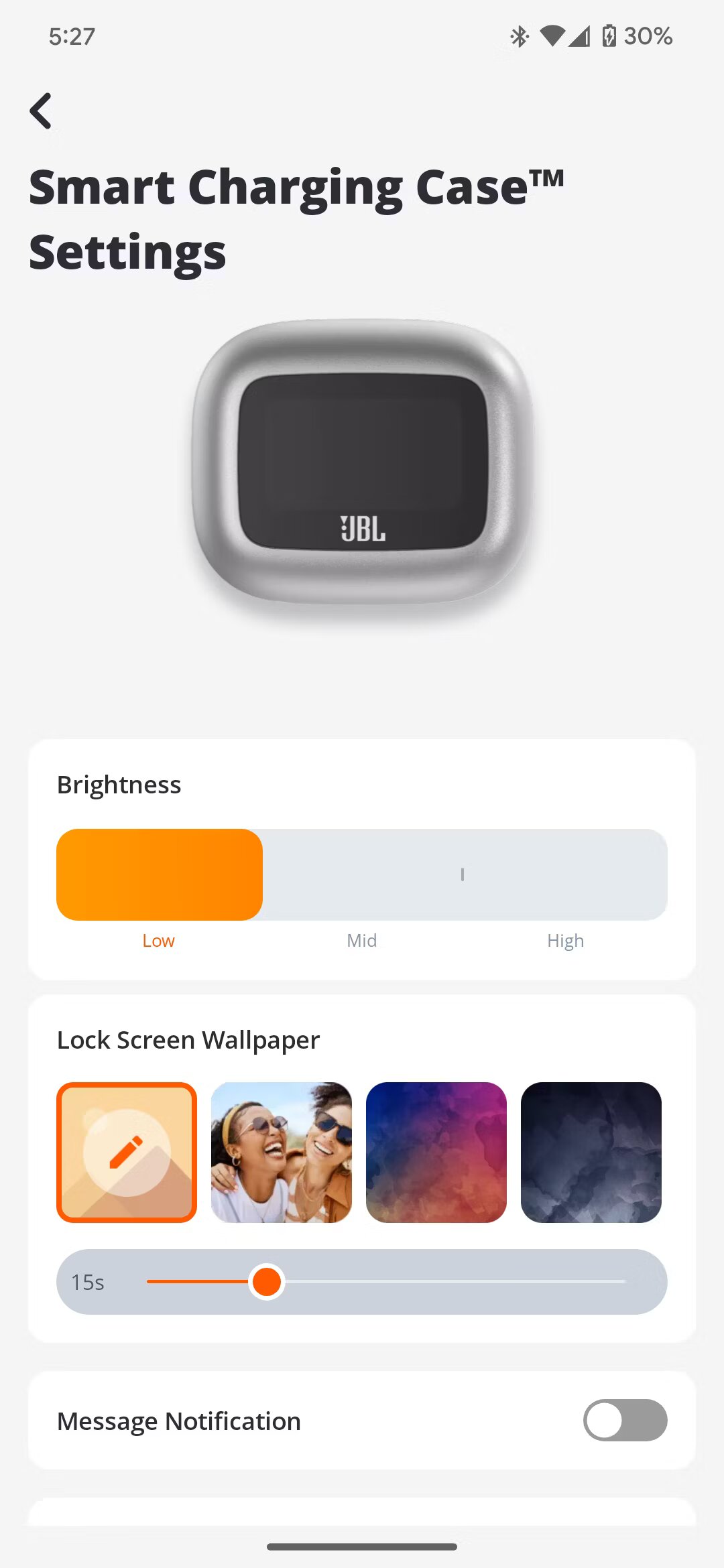724x1568 pixels.
Task: Pick the purple-orange gradient wallpaper
Action: click(x=436, y=1153)
